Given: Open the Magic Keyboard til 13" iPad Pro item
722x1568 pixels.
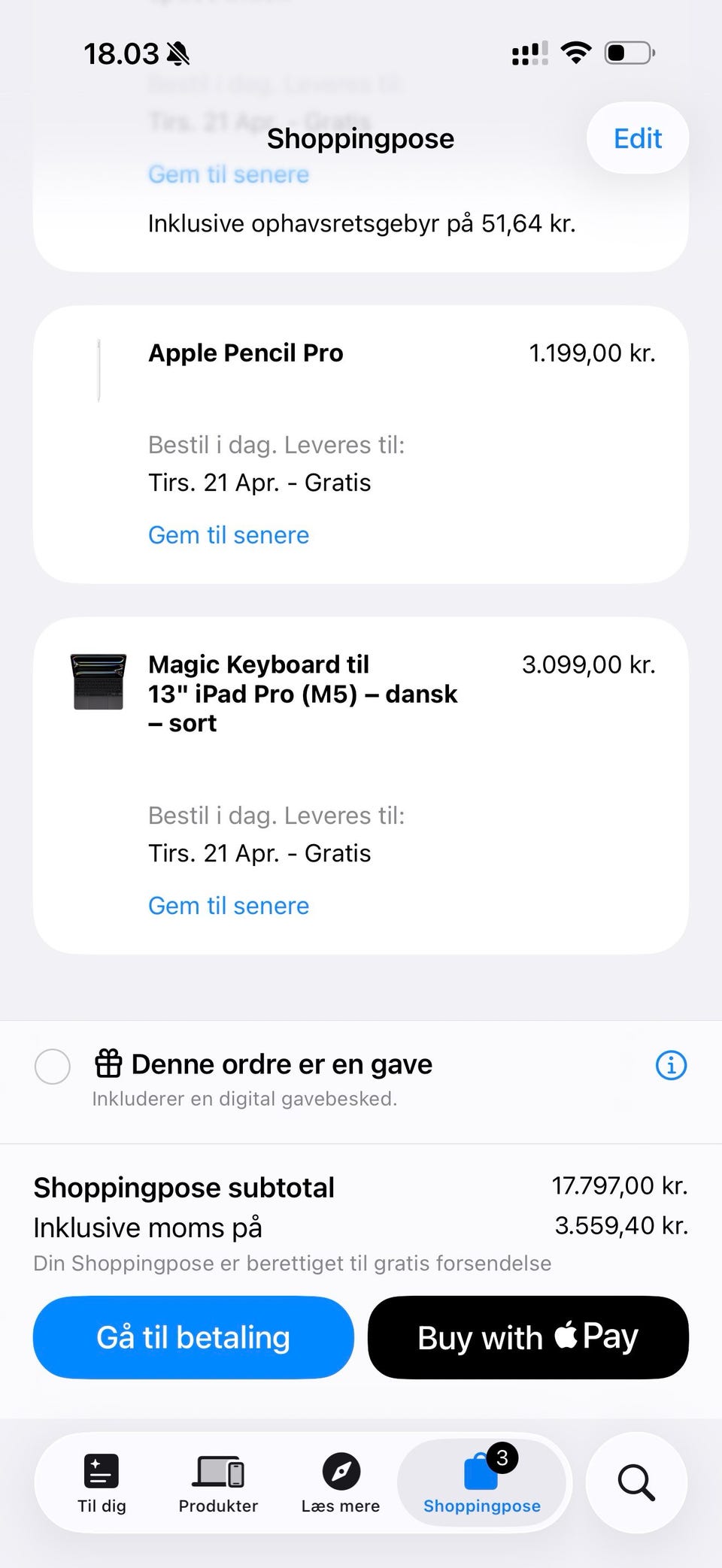Looking at the screenshot, I should [x=302, y=693].
